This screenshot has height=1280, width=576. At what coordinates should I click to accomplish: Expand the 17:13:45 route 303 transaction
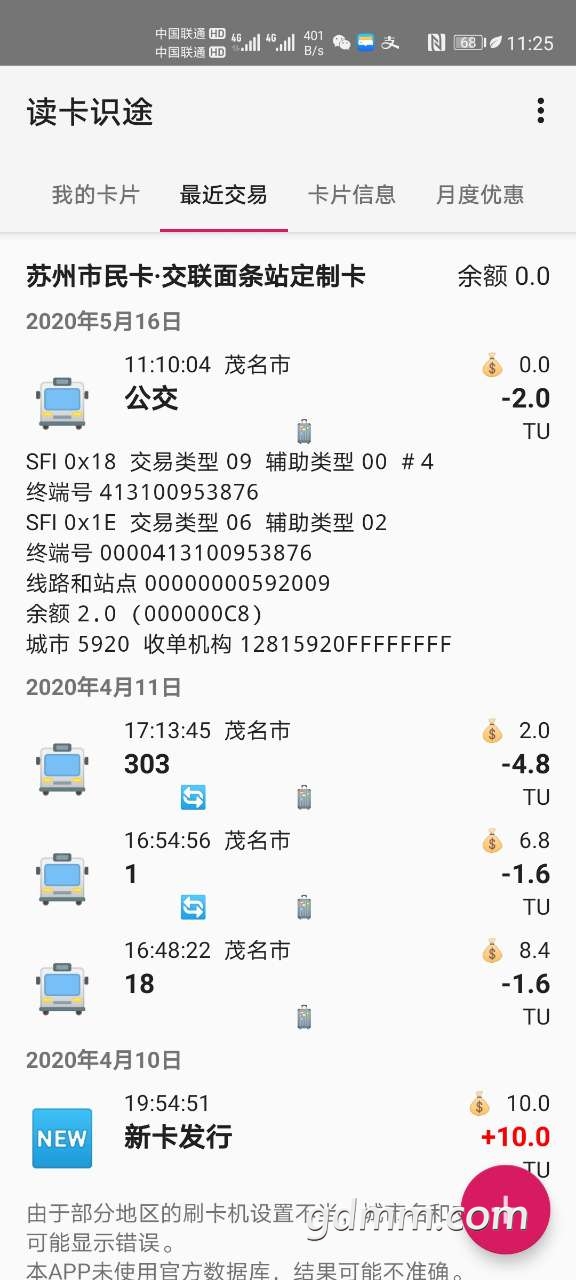tap(288, 763)
